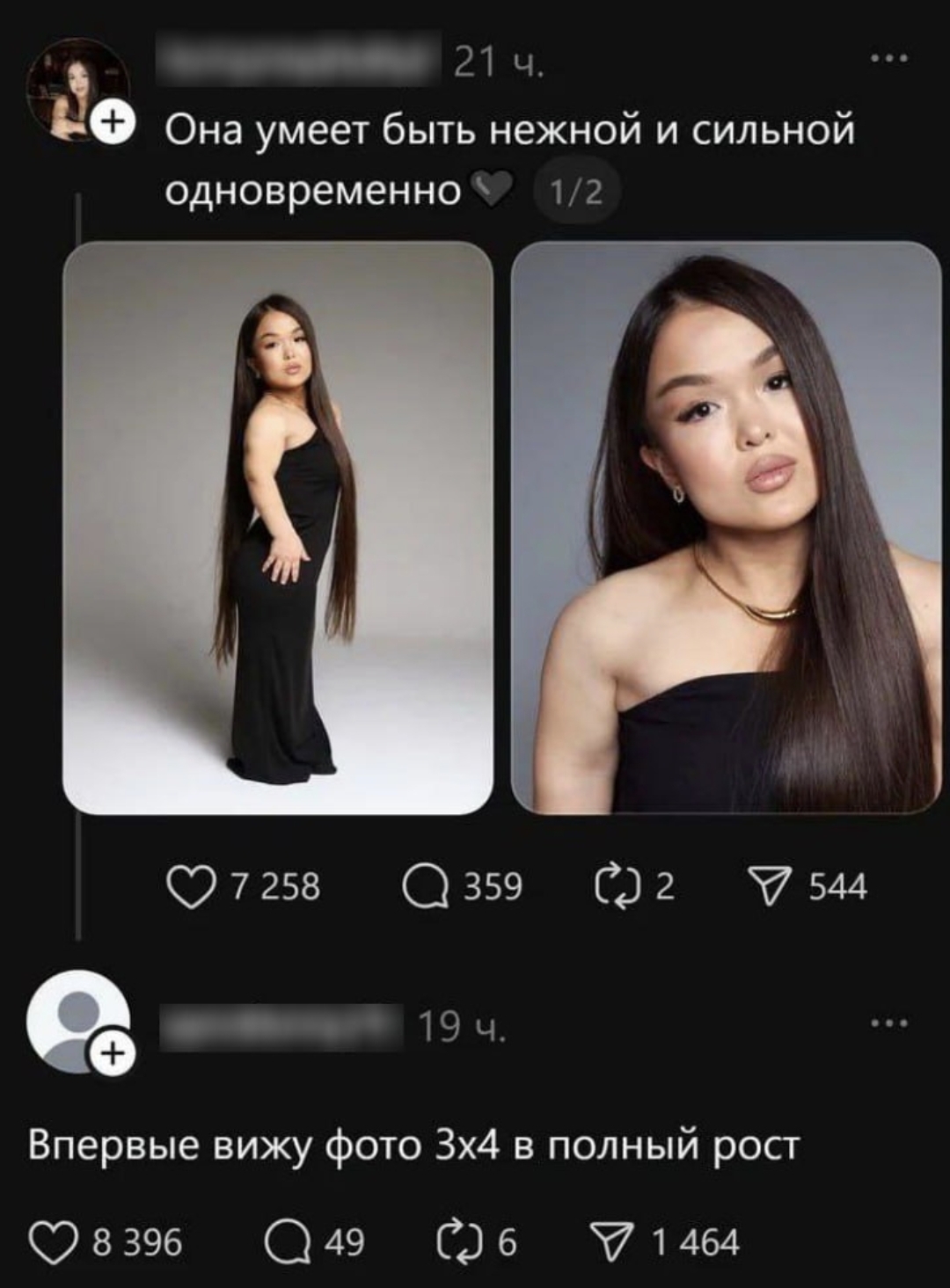The height and width of the screenshot is (1288, 950).
Task: Open the close-up portrait photo
Action: 726,528
